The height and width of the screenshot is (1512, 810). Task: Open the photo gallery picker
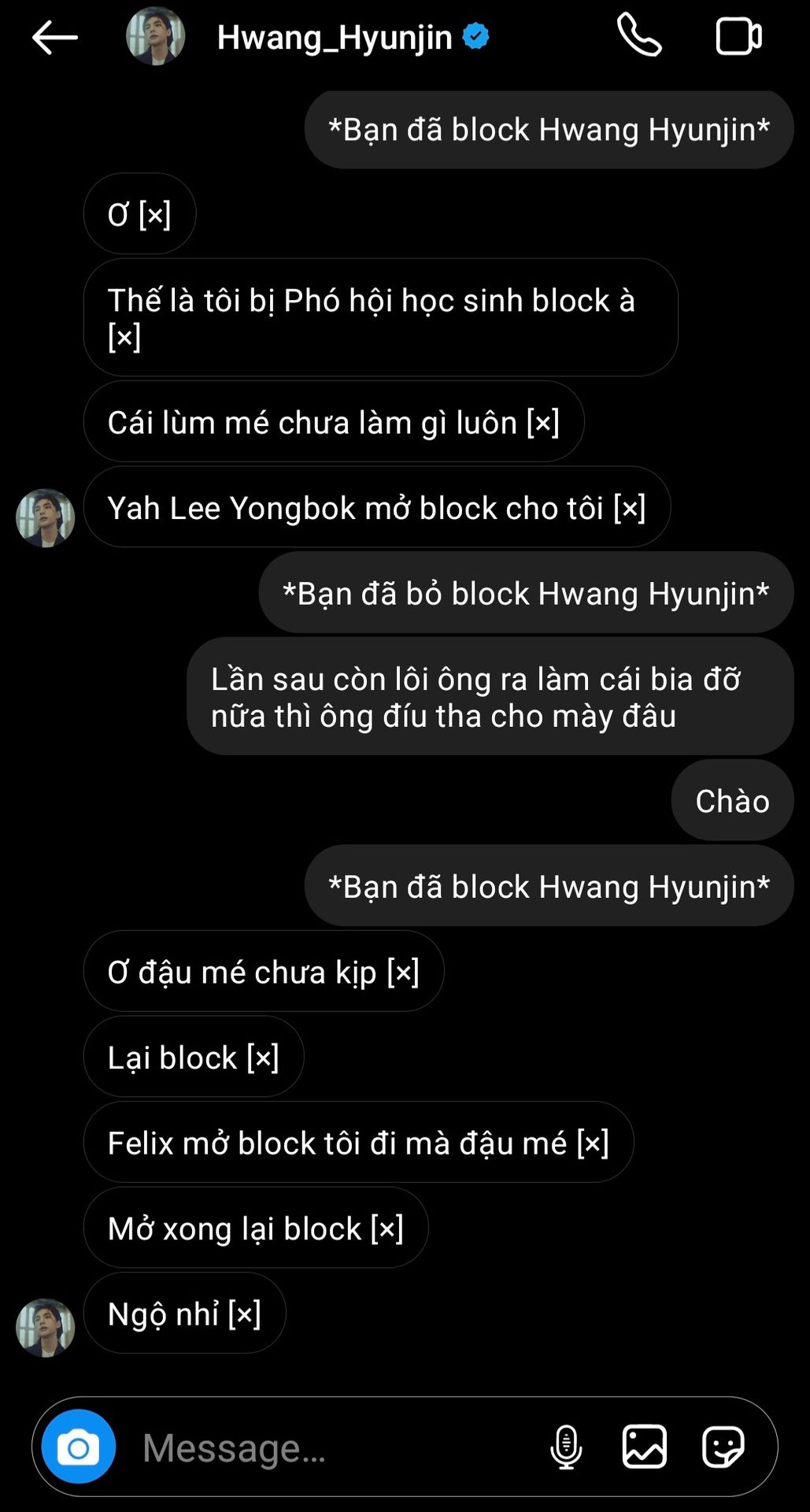645,1447
